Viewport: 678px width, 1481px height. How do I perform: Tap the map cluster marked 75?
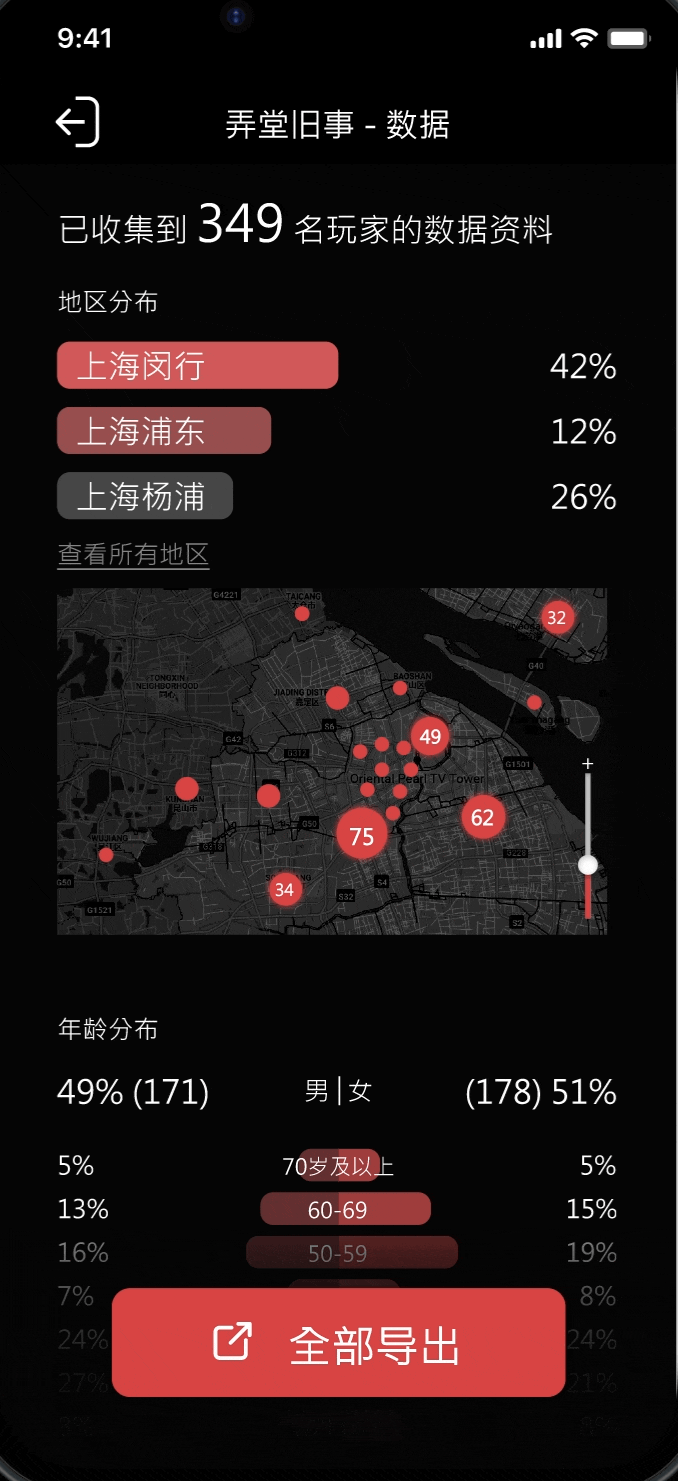(361, 836)
